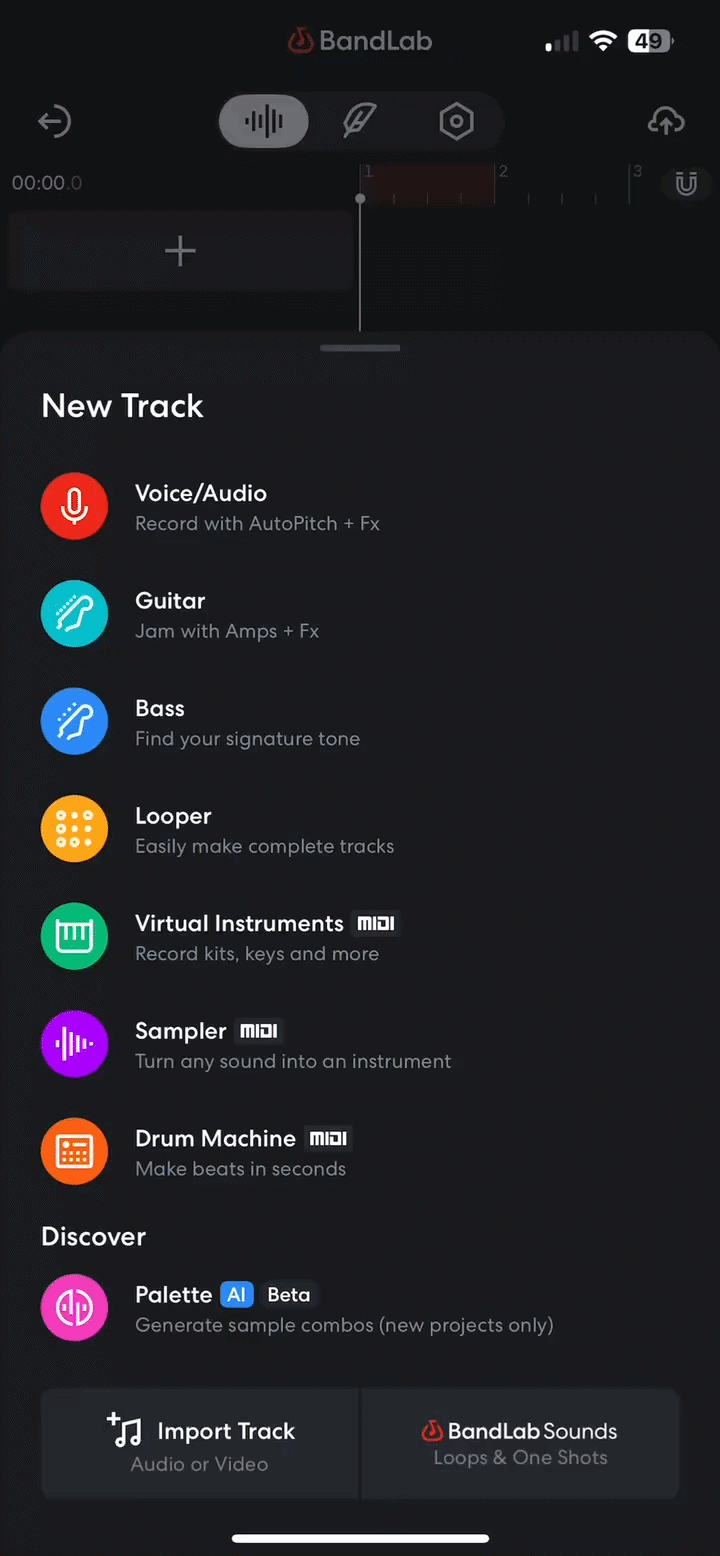Exit the studio with the back arrow
Screen dimensions: 720x1556
pyautogui.click(x=54, y=122)
